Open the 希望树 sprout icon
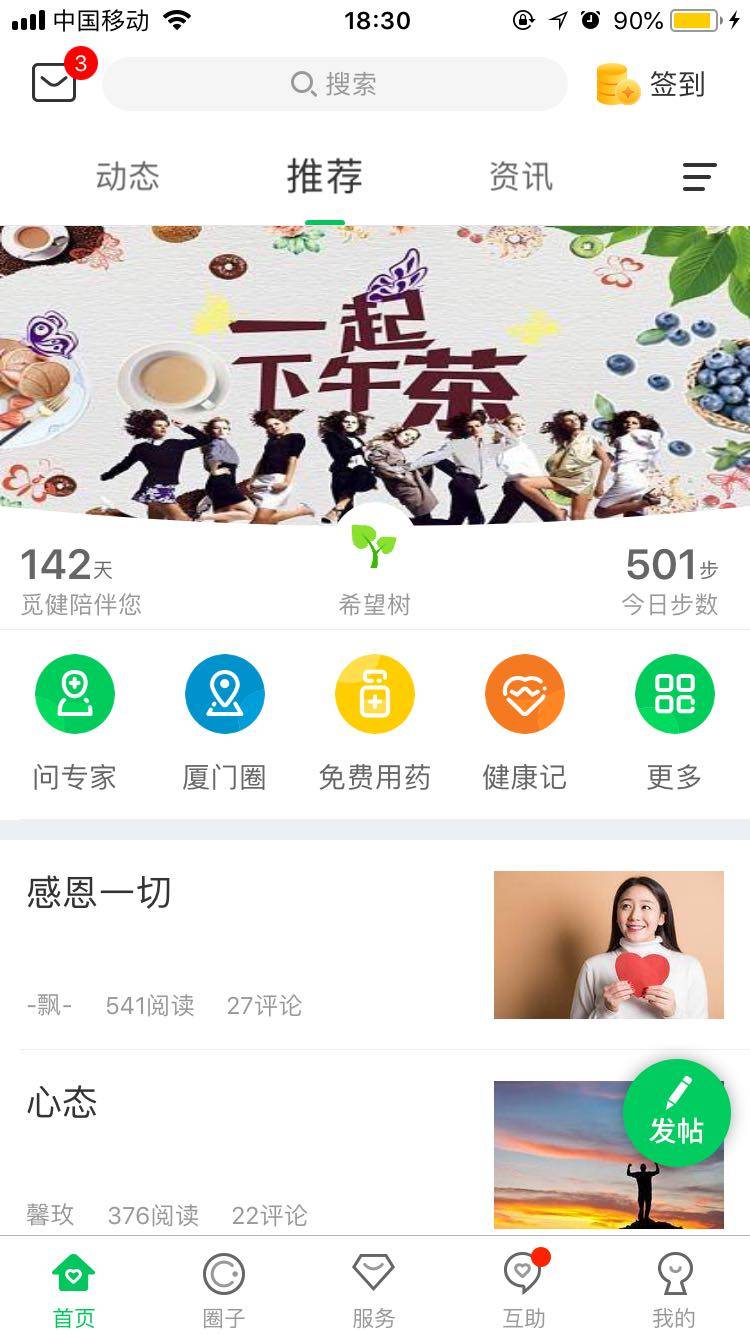 374,547
